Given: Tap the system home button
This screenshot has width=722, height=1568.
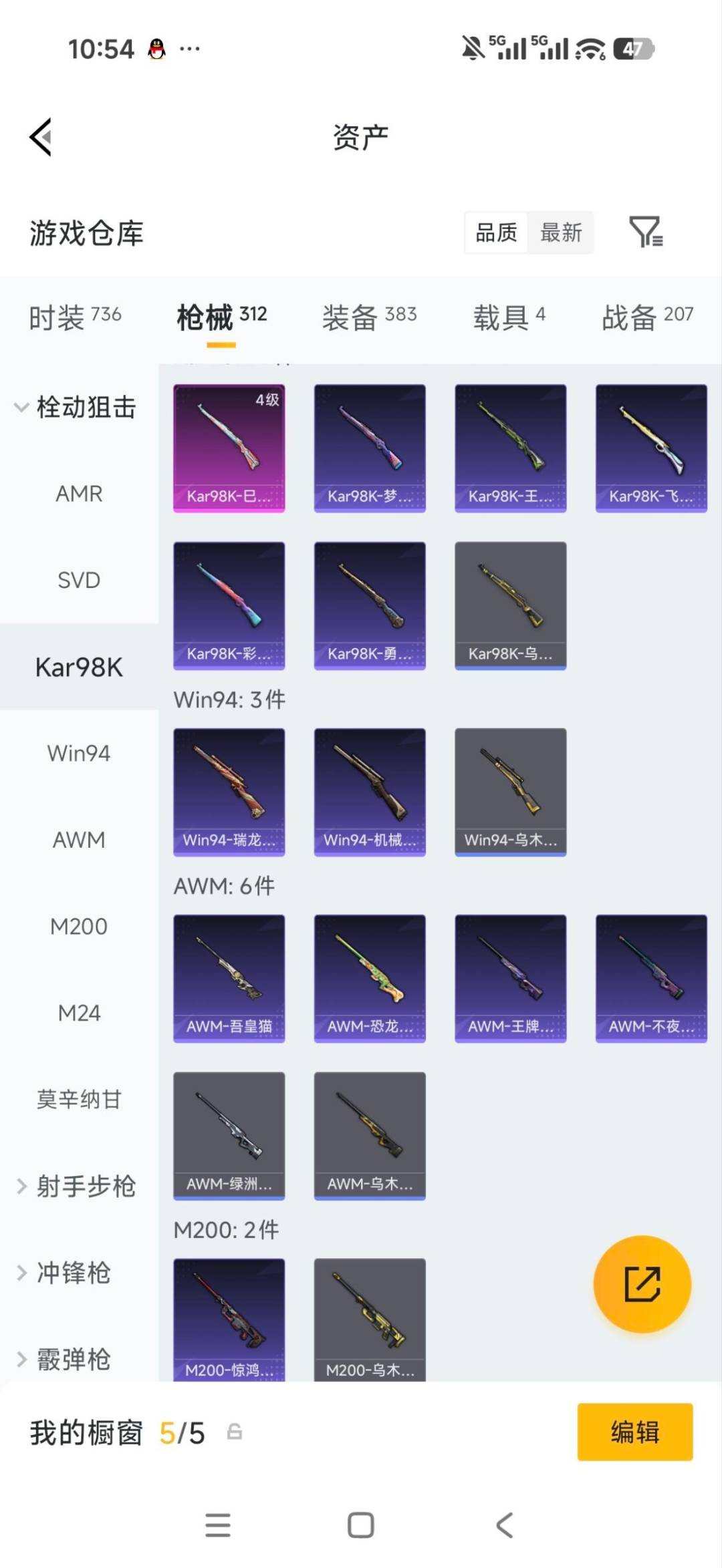Looking at the screenshot, I should 361,1525.
